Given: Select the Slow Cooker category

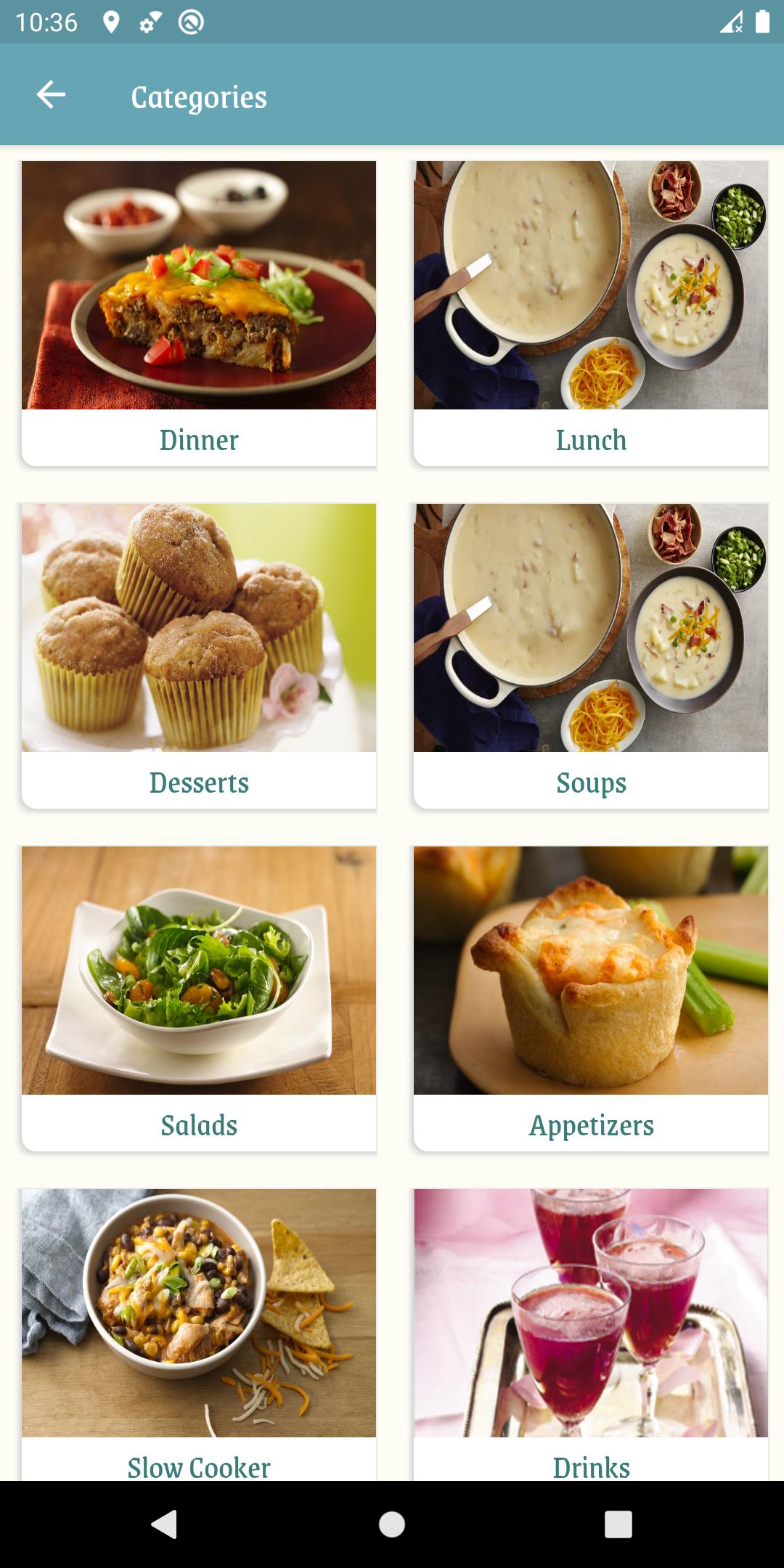Looking at the screenshot, I should (x=197, y=1466).
